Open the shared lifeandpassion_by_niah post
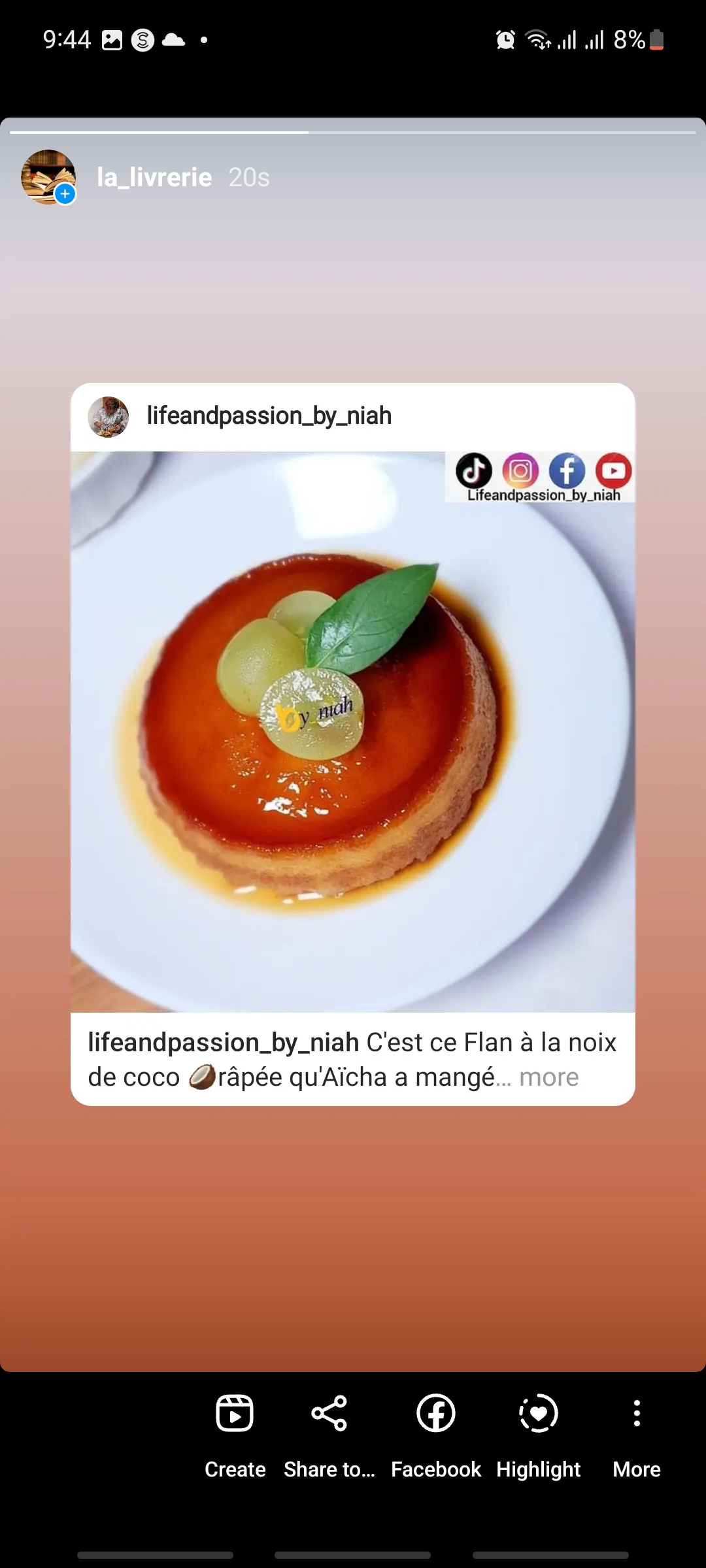This screenshot has height=1568, width=706. [353, 732]
